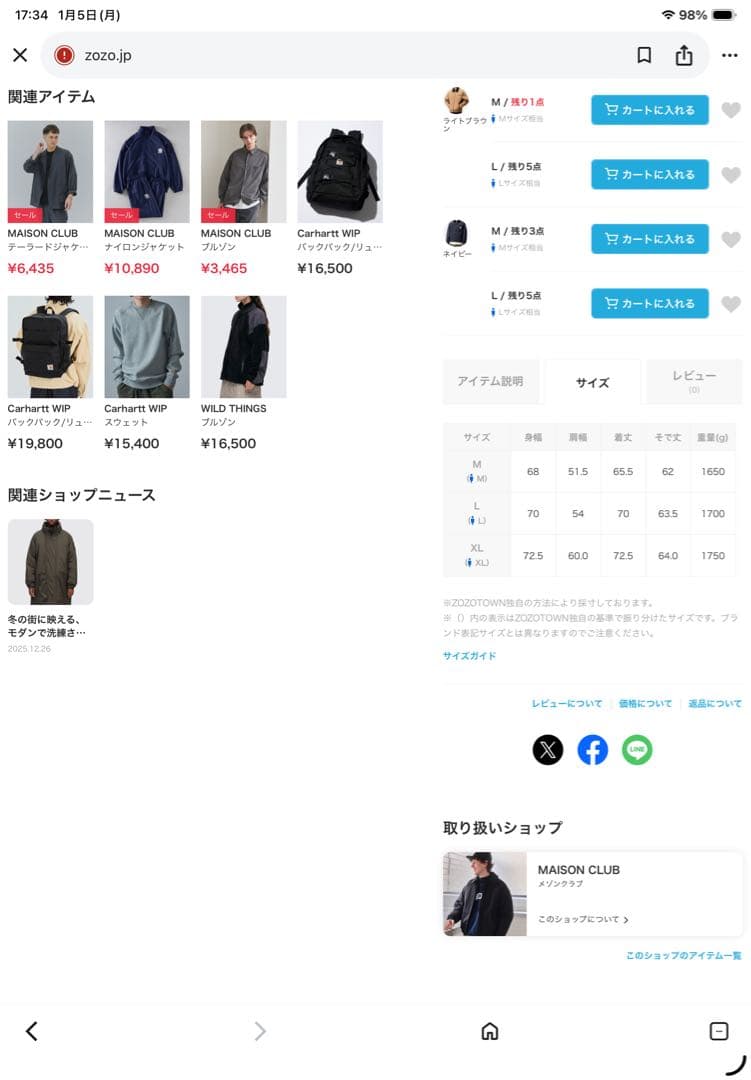The width and height of the screenshot is (751, 1080).
Task: Open the MAISON CLUB テーラードジャケット thumbnail
Action: click(x=50, y=170)
